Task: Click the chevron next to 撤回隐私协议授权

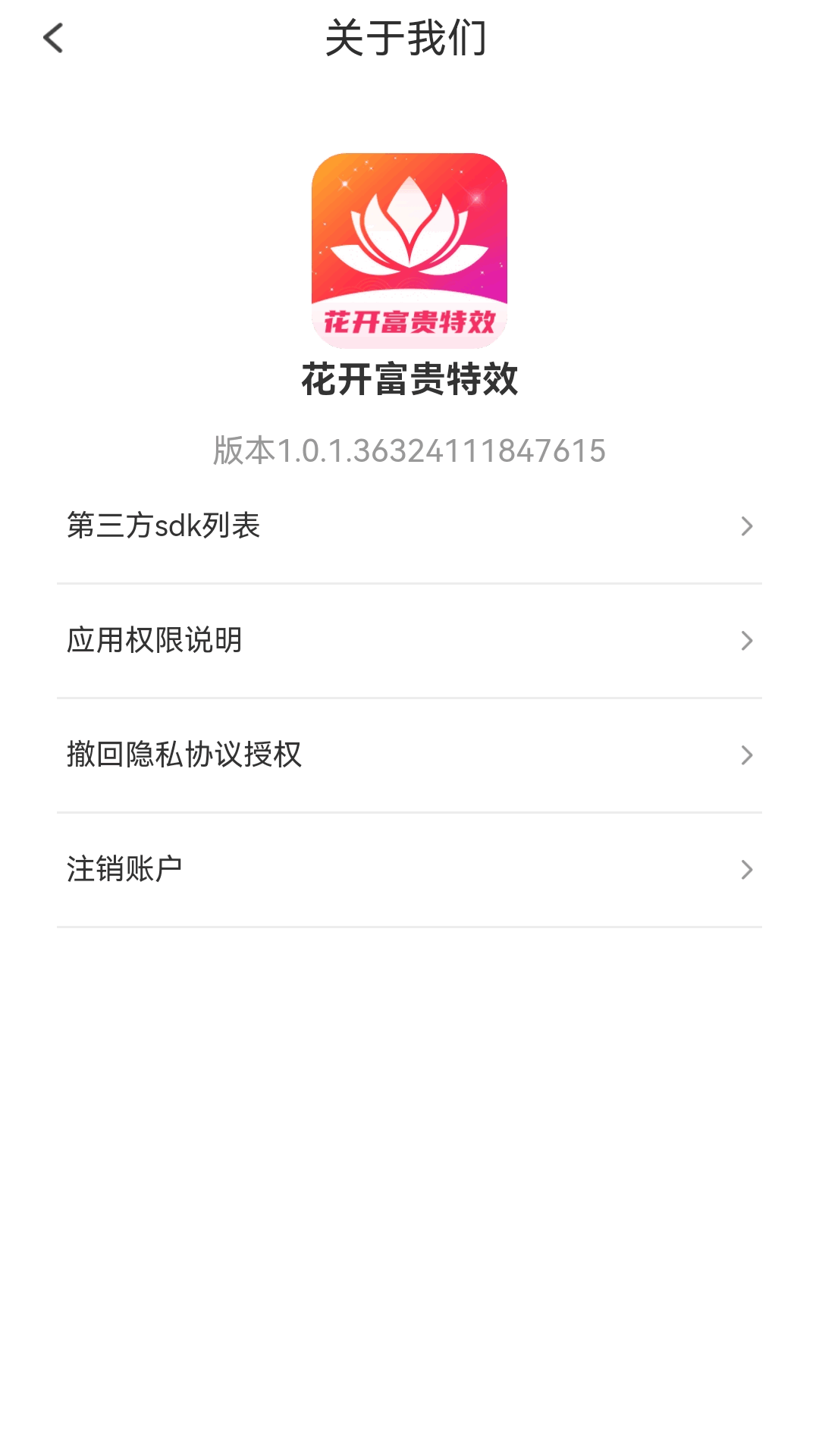Action: pos(748,755)
